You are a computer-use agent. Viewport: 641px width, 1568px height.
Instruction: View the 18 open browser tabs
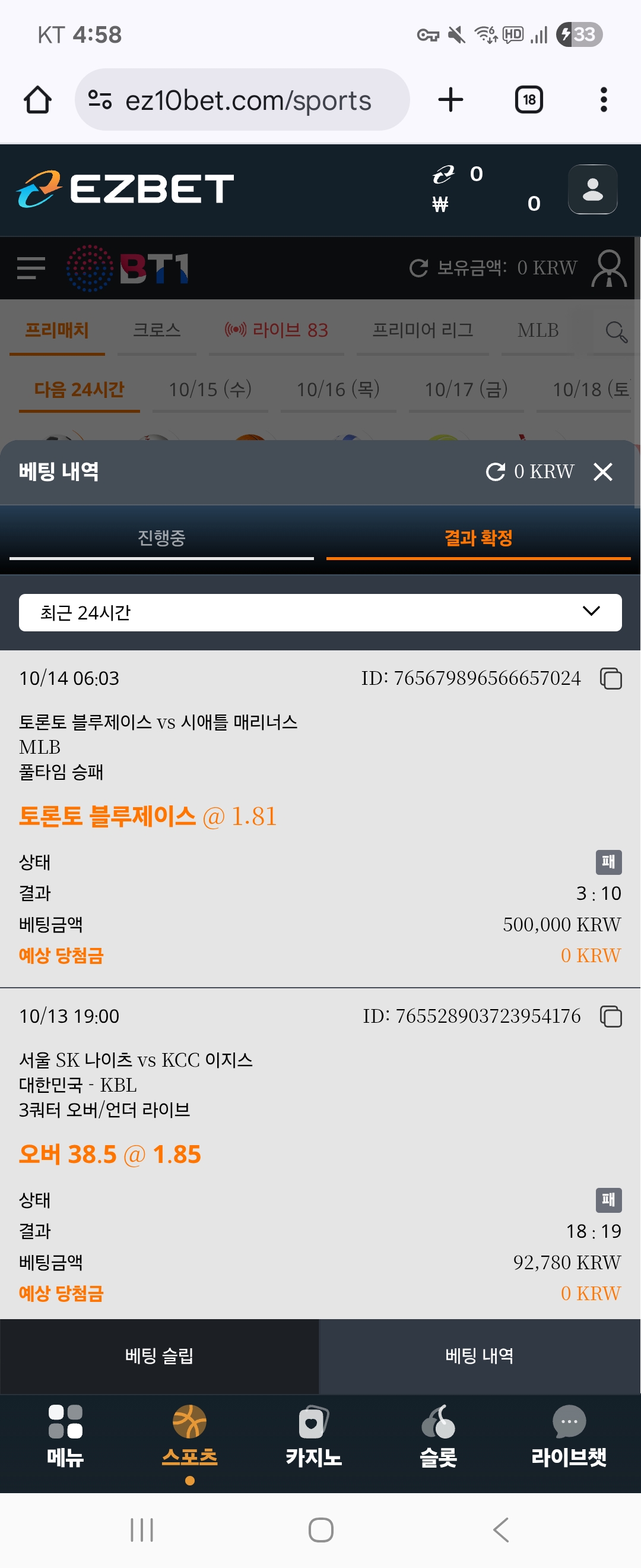[528, 100]
